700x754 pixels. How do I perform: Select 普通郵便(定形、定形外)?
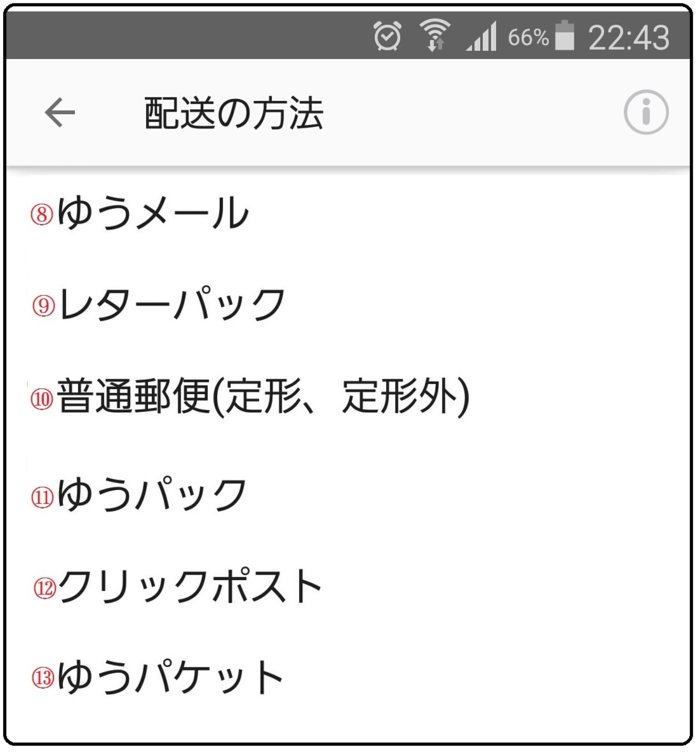tap(262, 397)
